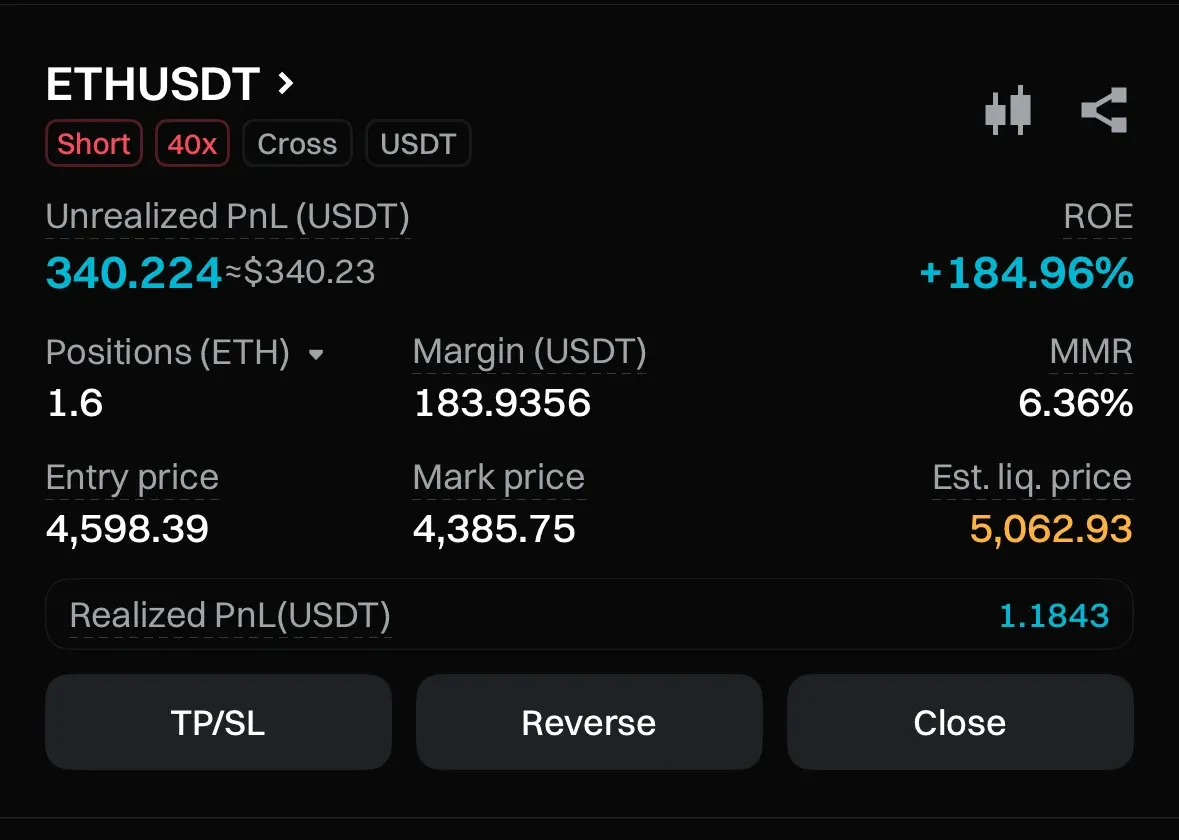Switch Cross margin mode

(297, 144)
